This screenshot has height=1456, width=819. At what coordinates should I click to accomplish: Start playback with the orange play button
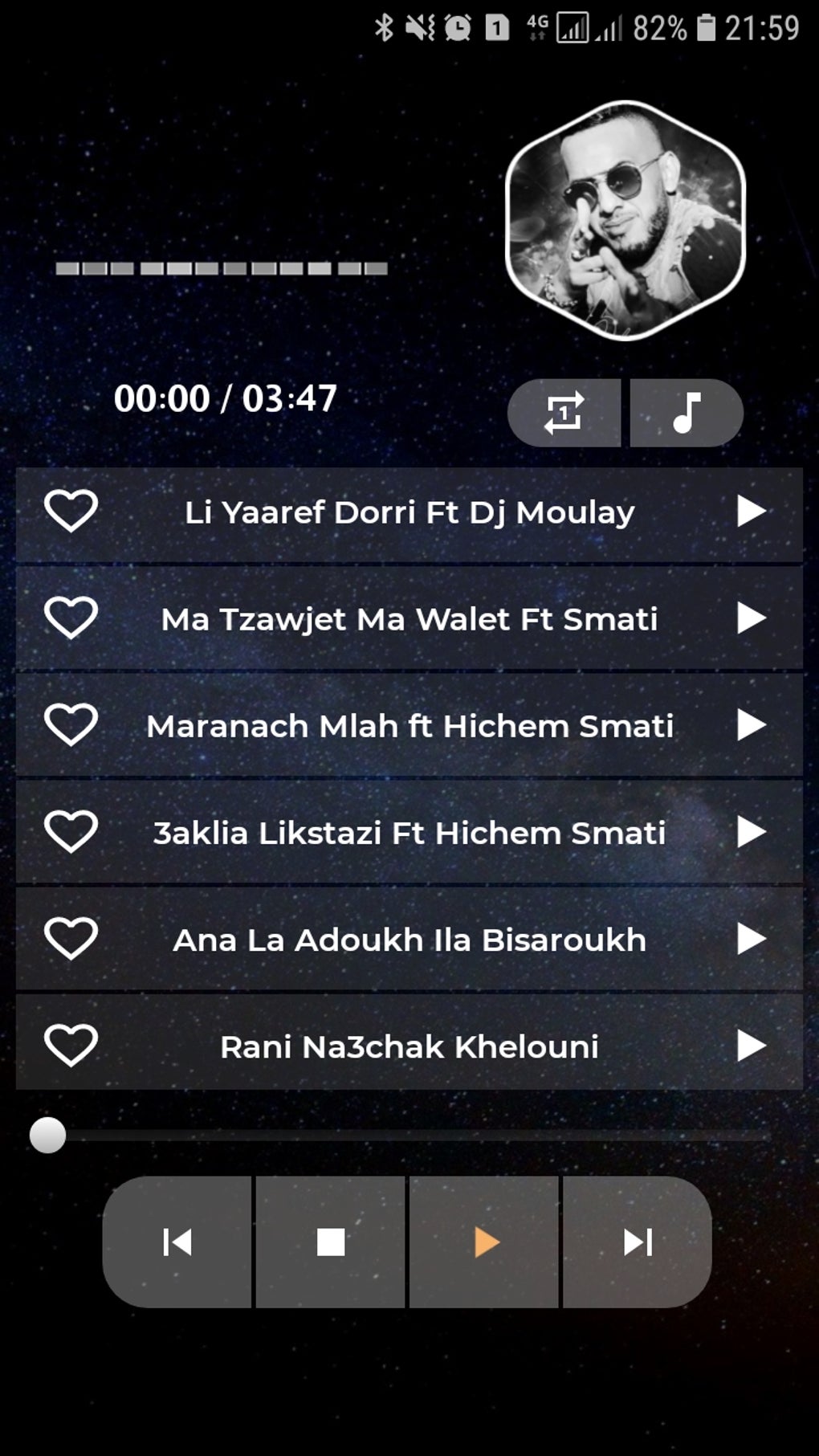(x=485, y=1242)
